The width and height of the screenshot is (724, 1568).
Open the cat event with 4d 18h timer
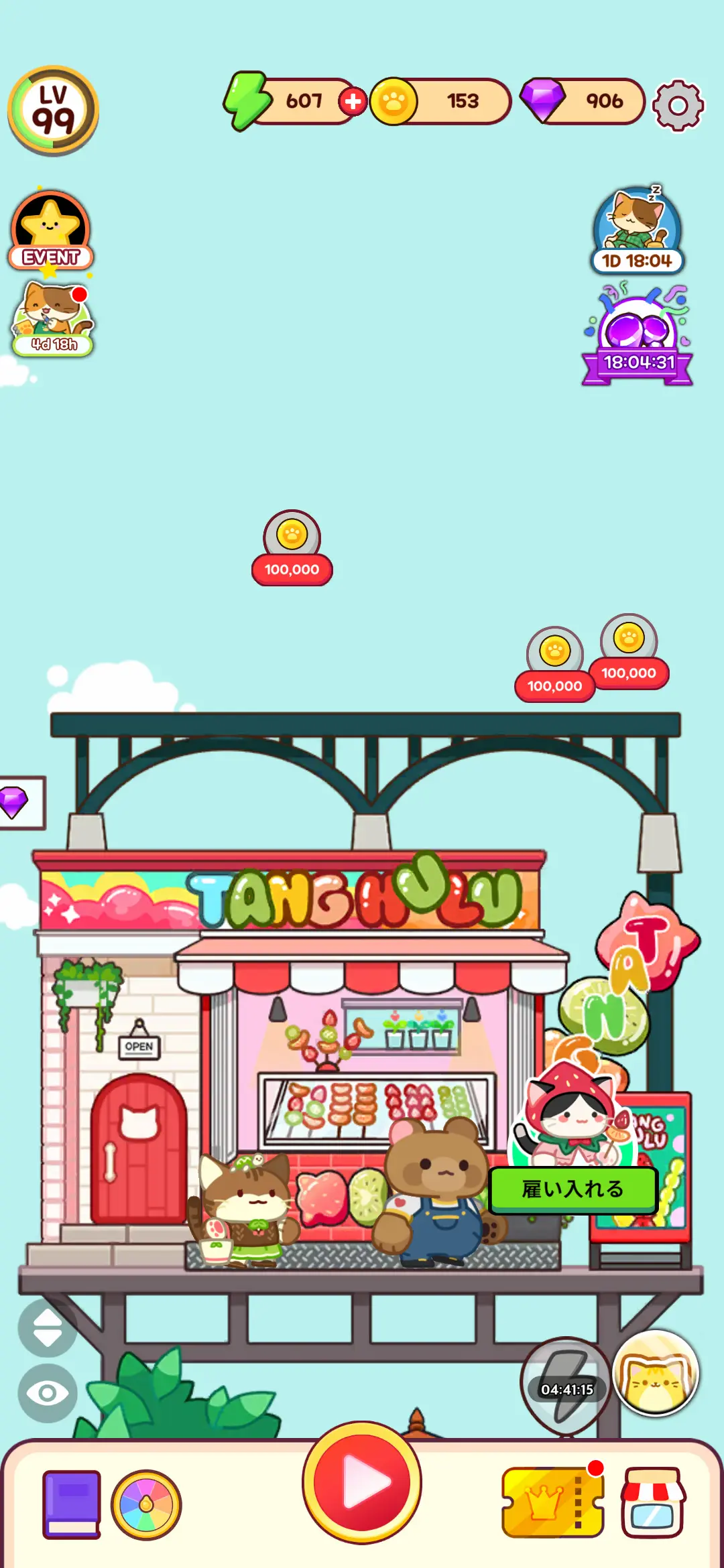pyautogui.click(x=52, y=319)
